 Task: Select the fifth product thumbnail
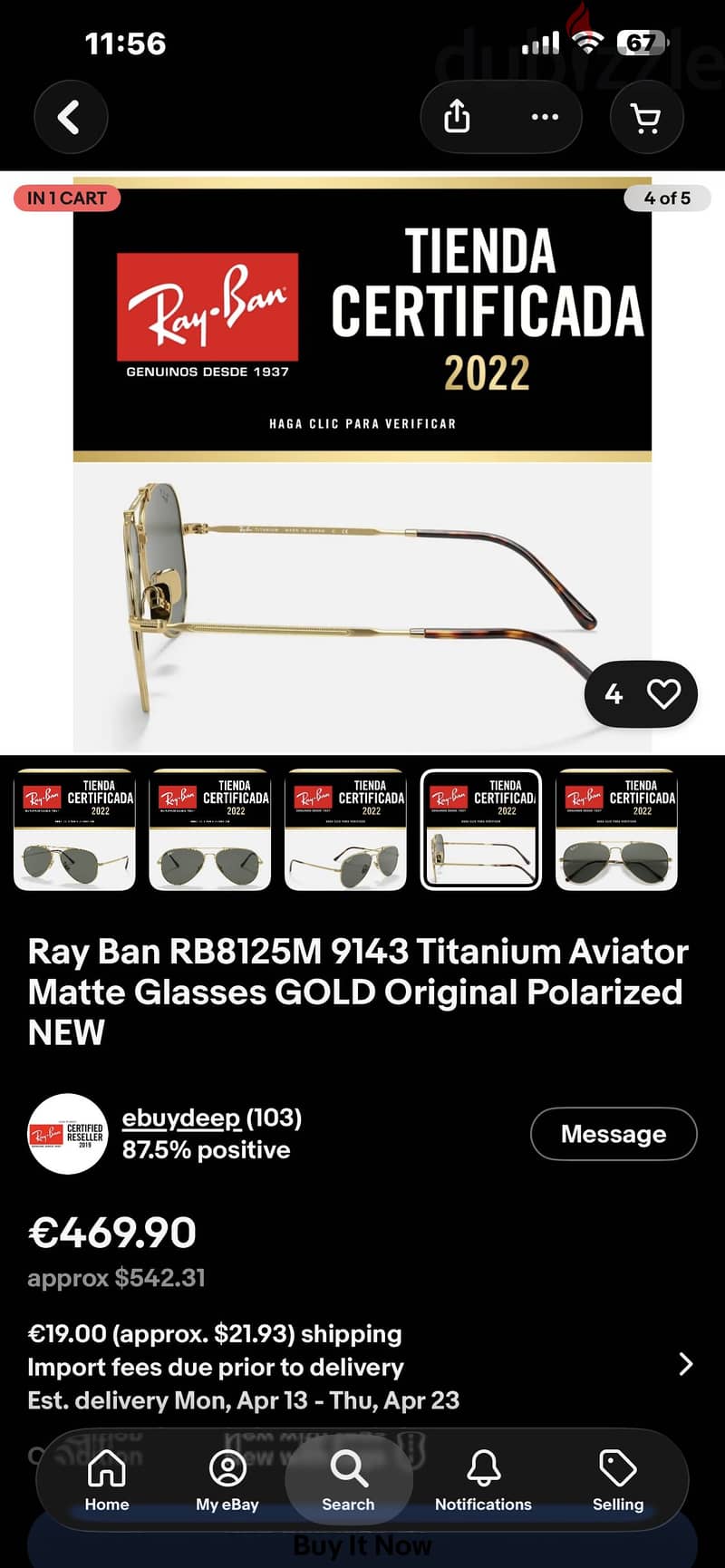click(616, 830)
